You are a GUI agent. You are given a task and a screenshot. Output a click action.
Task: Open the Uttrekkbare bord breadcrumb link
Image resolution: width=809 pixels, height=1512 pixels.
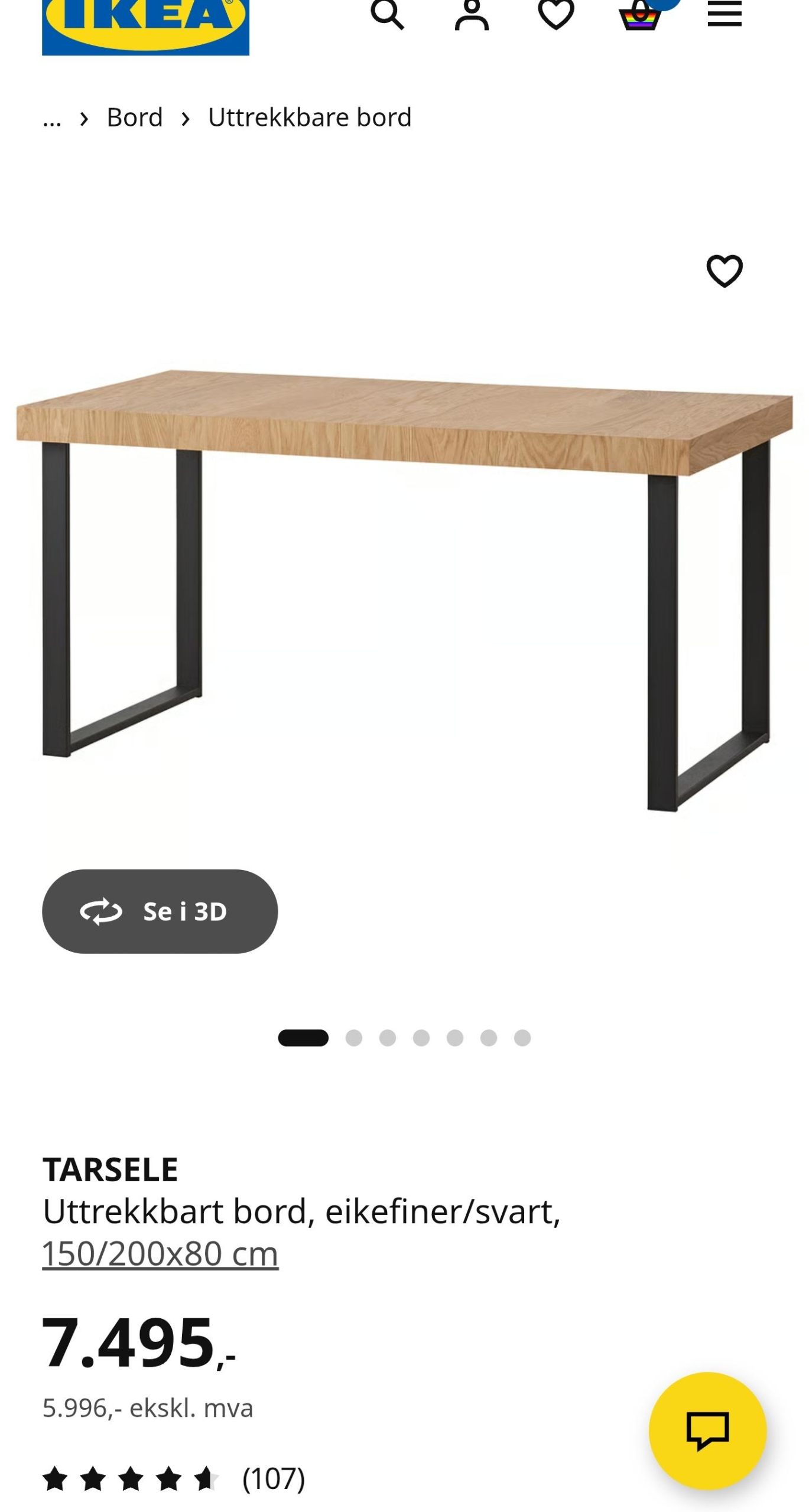pos(310,118)
